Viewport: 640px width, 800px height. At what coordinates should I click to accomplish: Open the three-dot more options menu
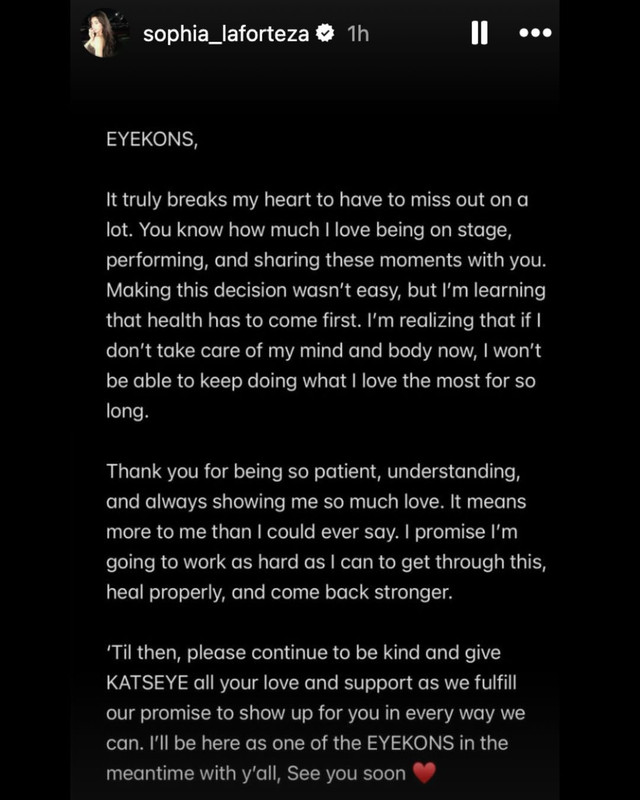tap(535, 33)
